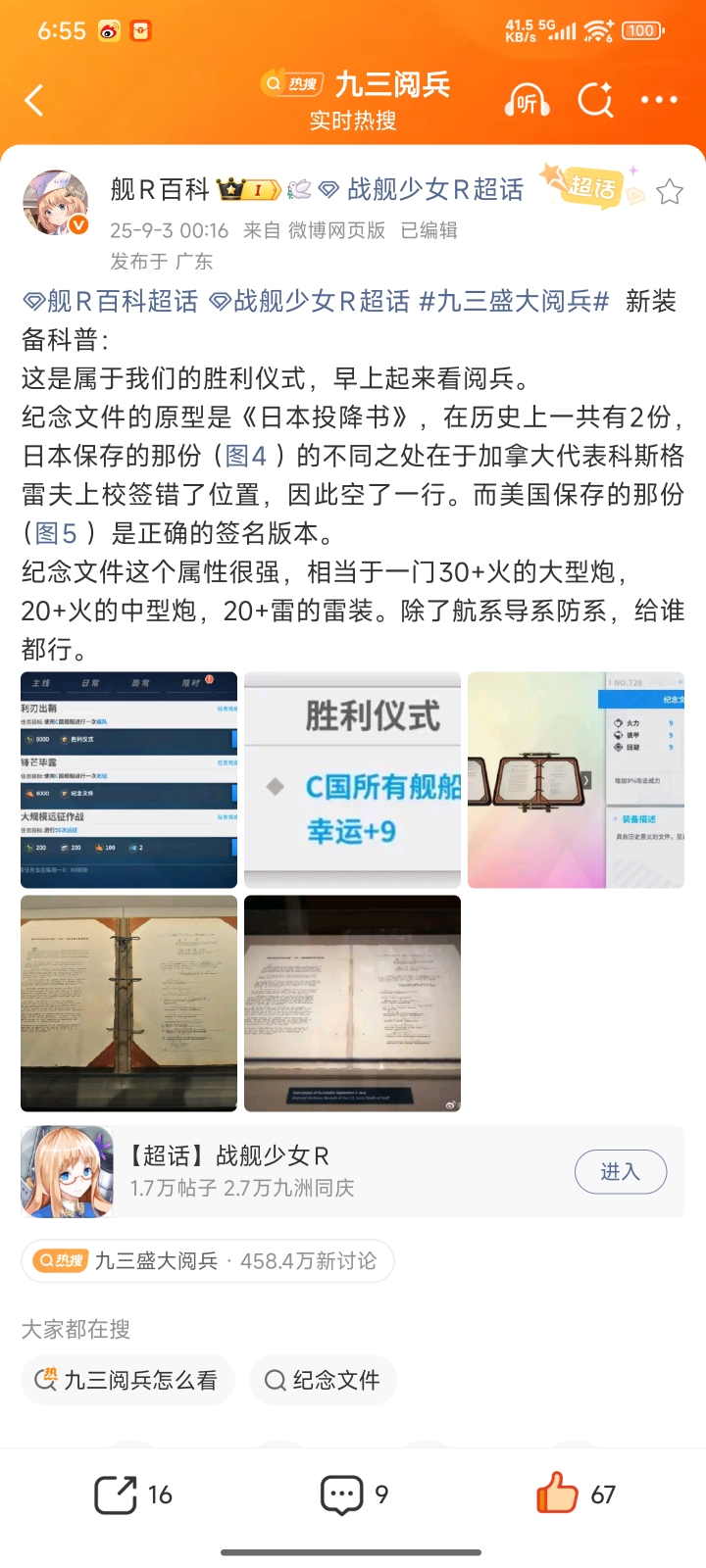Open search from the top bar
The image size is (706, 1568).
pos(595,100)
